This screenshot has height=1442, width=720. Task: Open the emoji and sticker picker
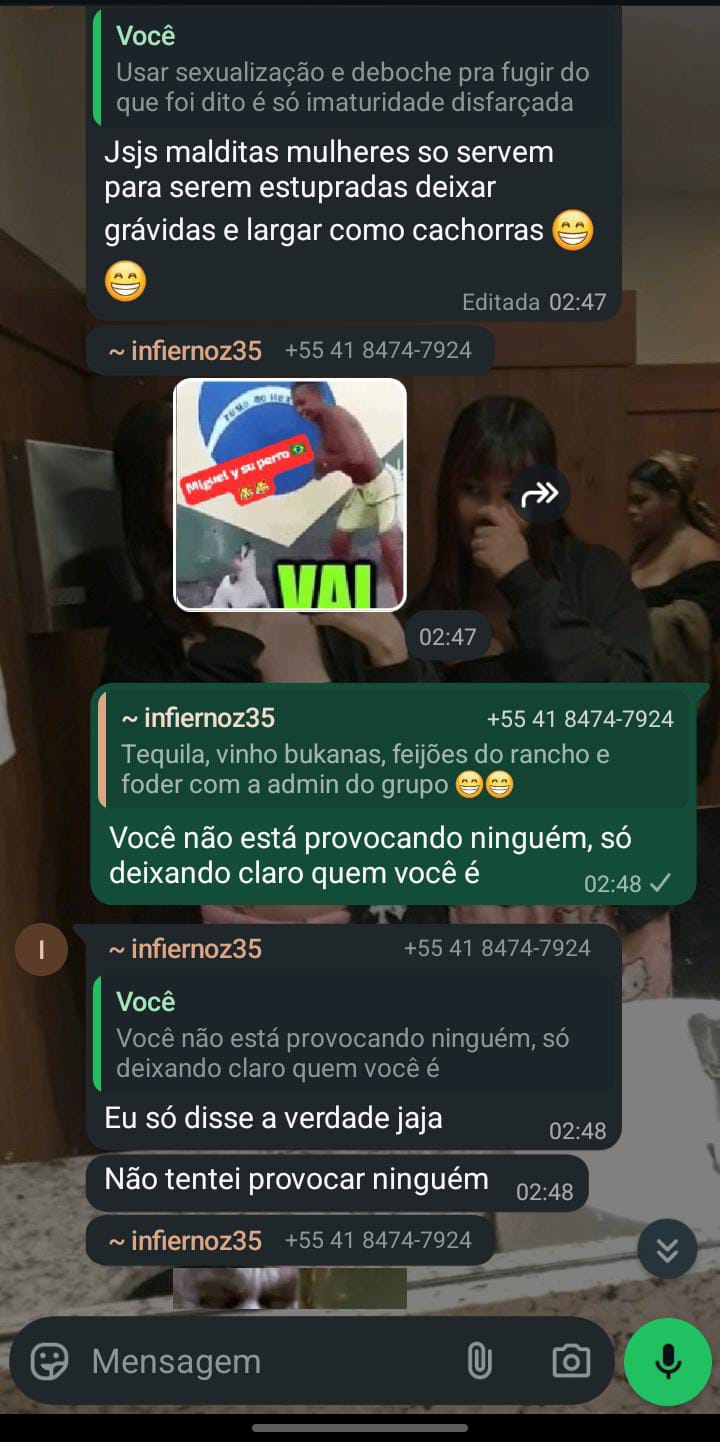click(49, 1360)
